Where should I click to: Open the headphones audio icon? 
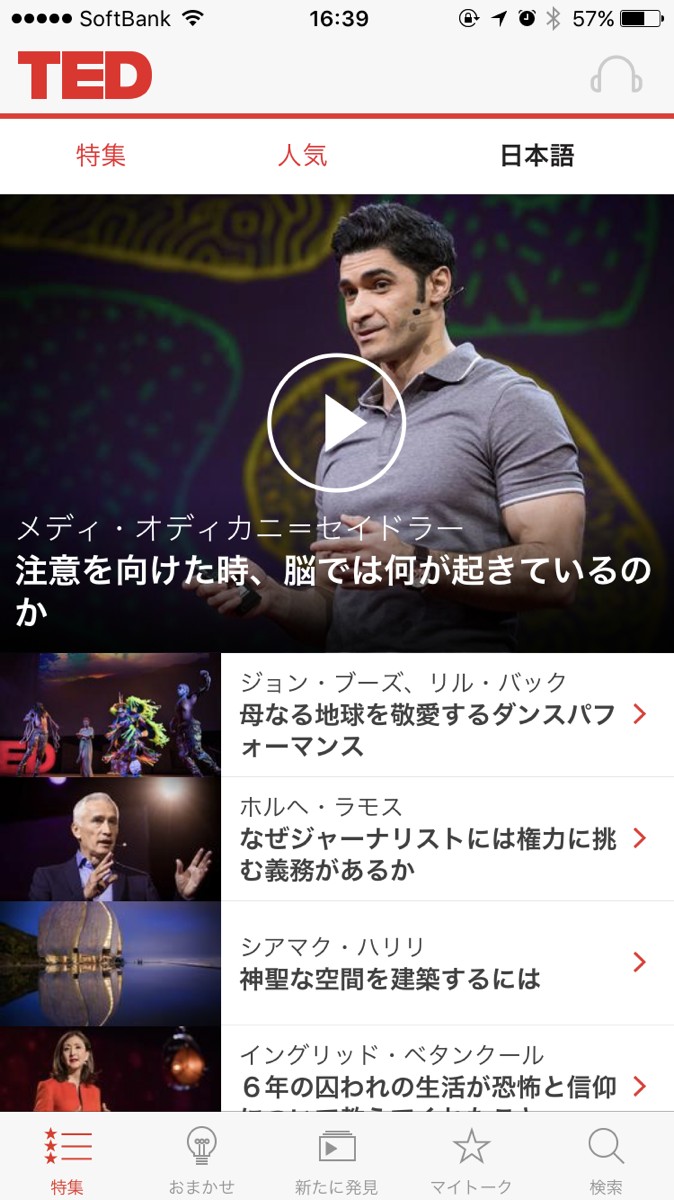pyautogui.click(x=616, y=75)
